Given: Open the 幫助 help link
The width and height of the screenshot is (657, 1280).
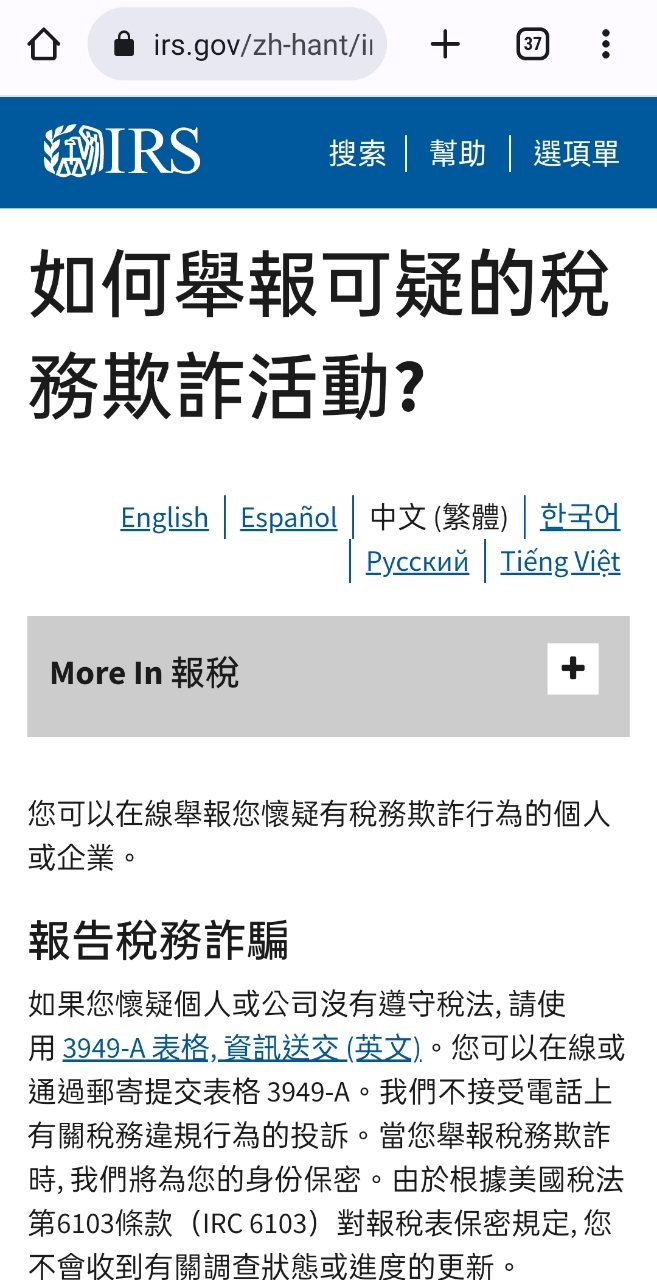Looking at the screenshot, I should (x=458, y=153).
